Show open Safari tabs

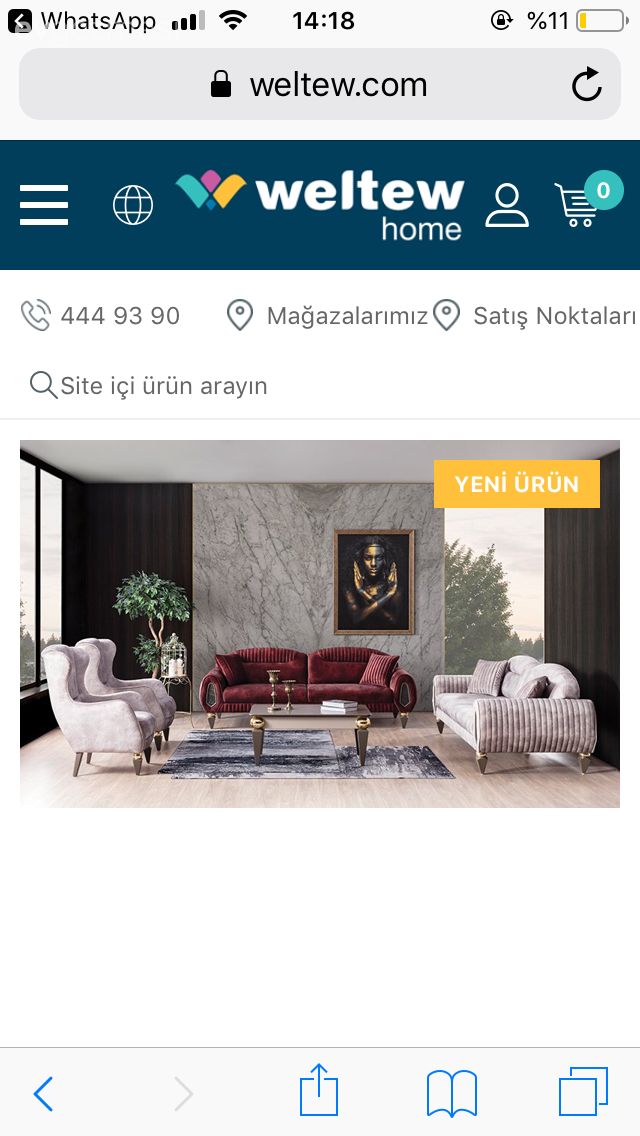[x=583, y=1091]
